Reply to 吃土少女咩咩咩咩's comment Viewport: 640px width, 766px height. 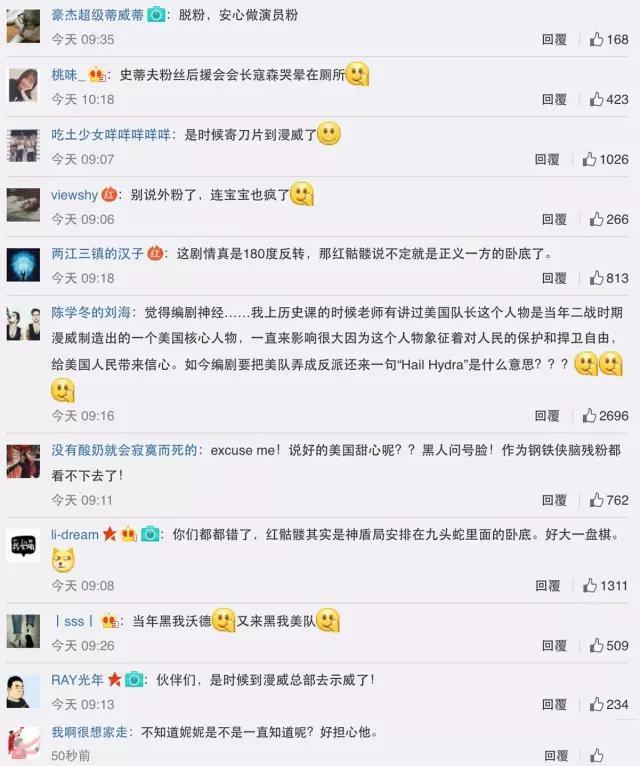click(x=547, y=159)
